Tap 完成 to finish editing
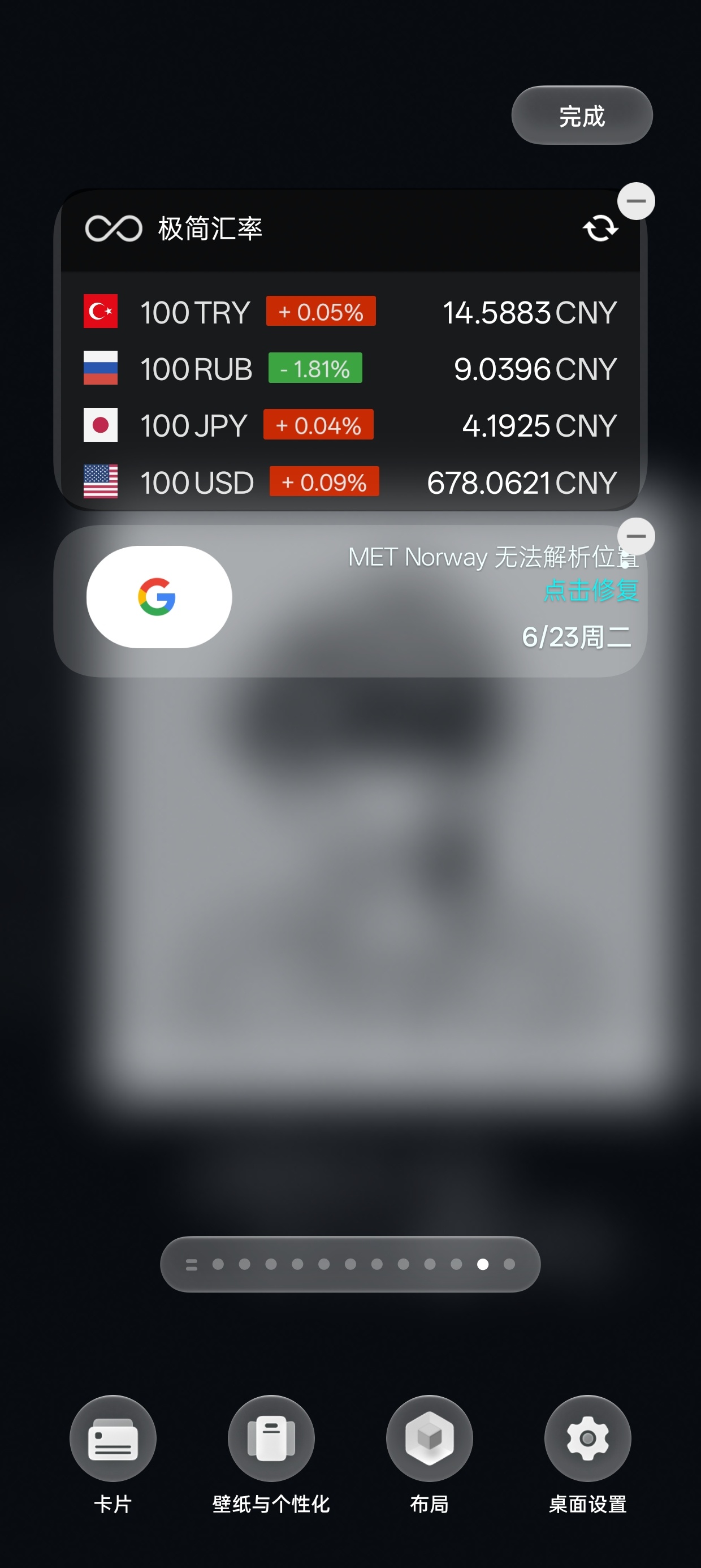 click(x=582, y=115)
